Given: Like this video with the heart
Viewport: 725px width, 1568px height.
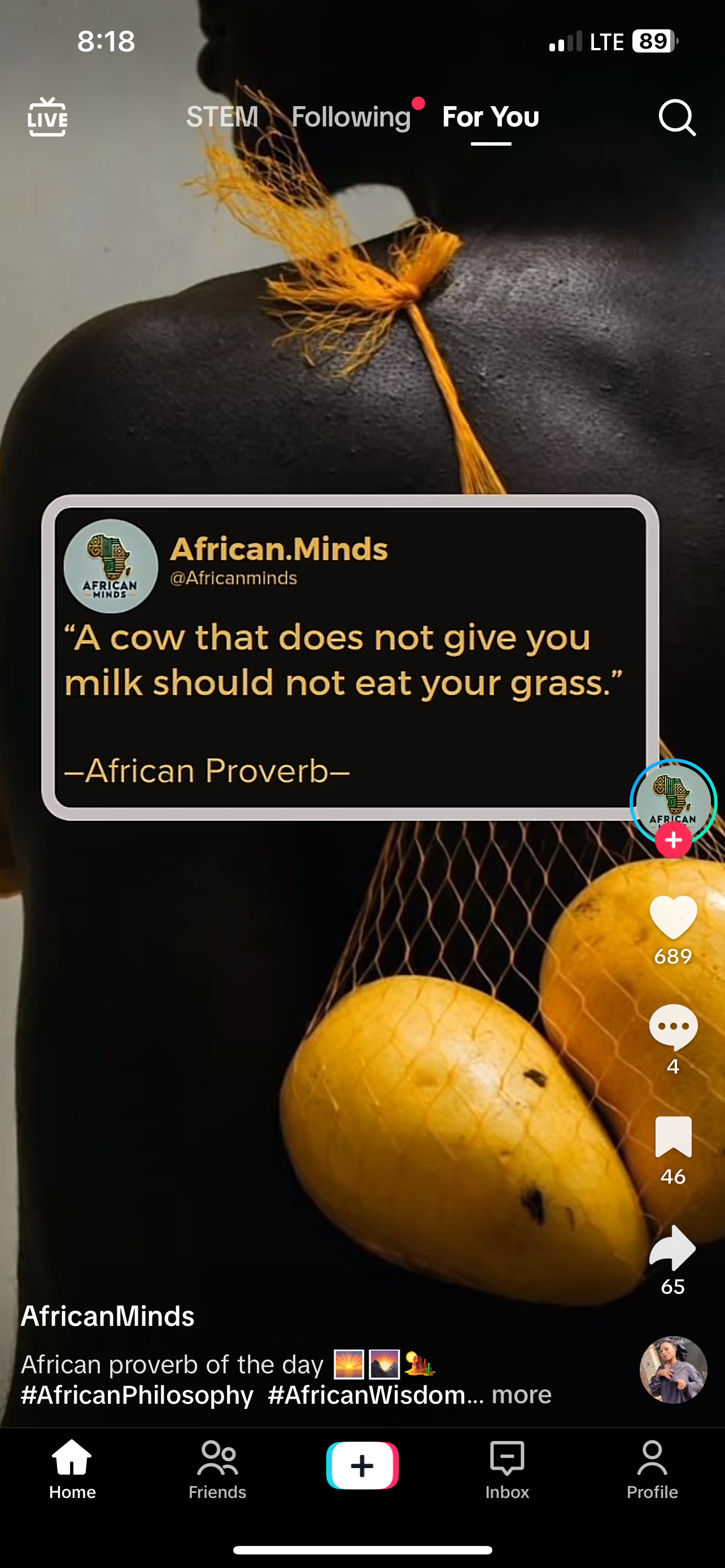Looking at the screenshot, I should (673, 917).
